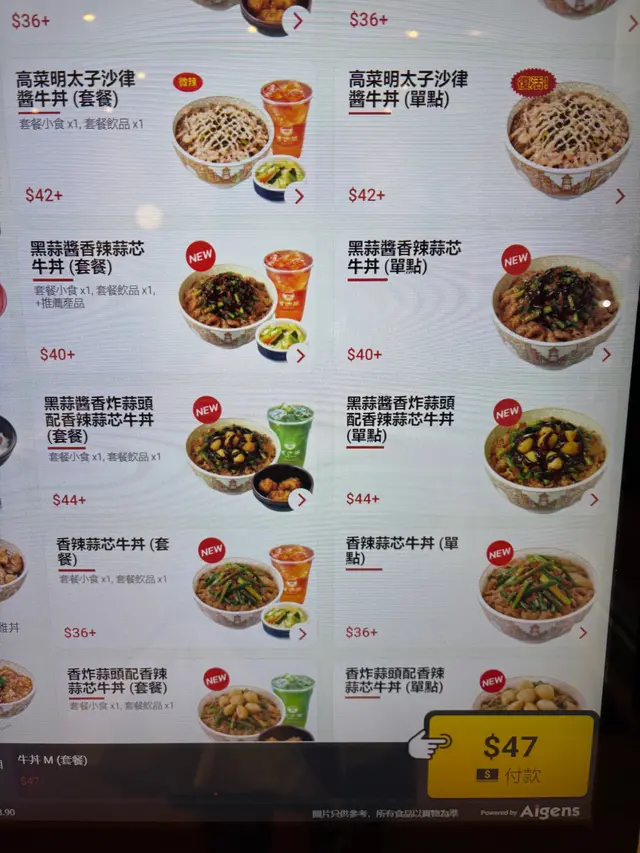Open 高菜明太子沙律醬牛丼 (單點) item
This screenshot has height=853, width=640.
pyautogui.click(x=480, y=135)
